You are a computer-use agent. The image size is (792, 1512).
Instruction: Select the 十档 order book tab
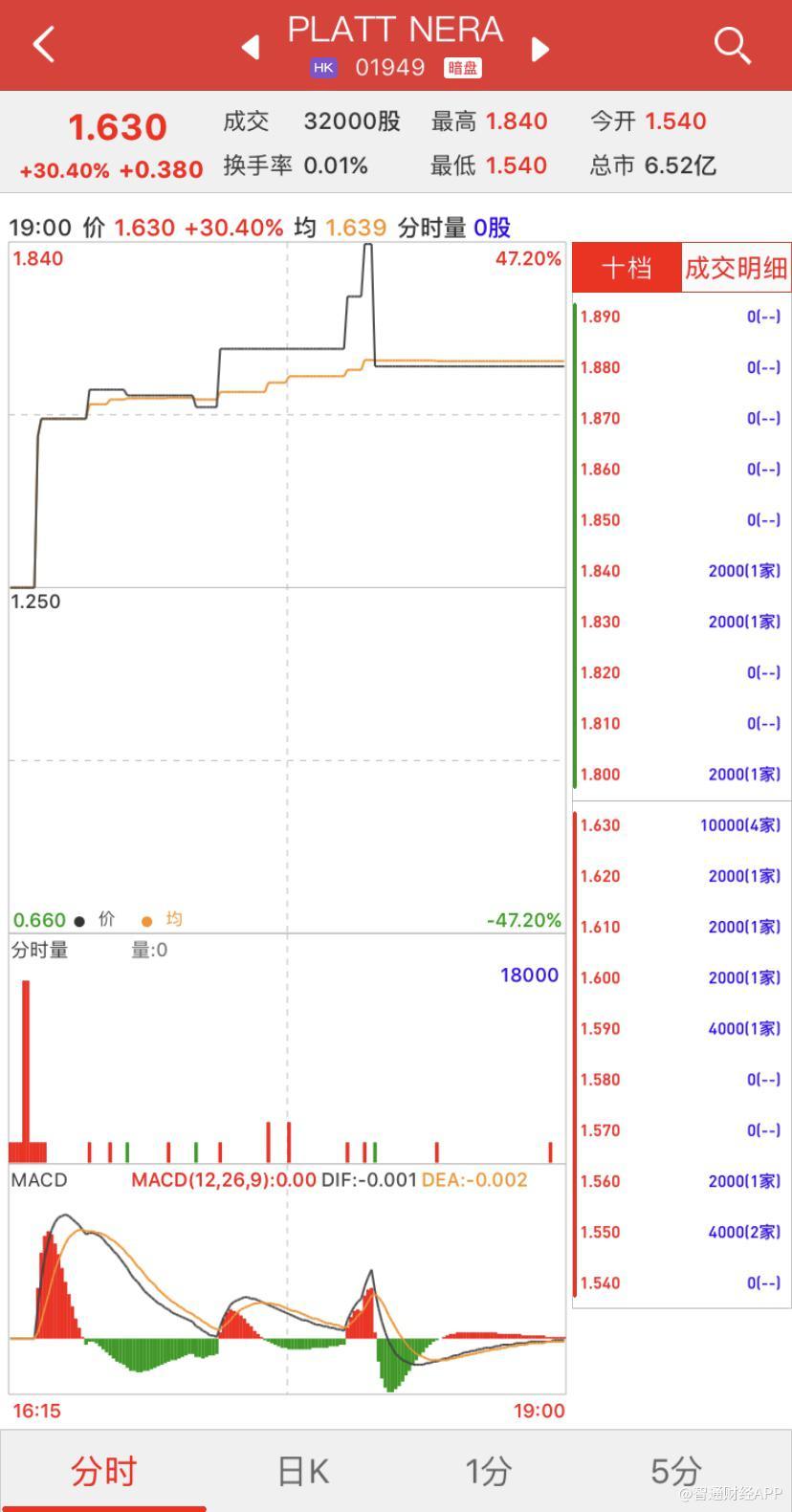627,268
